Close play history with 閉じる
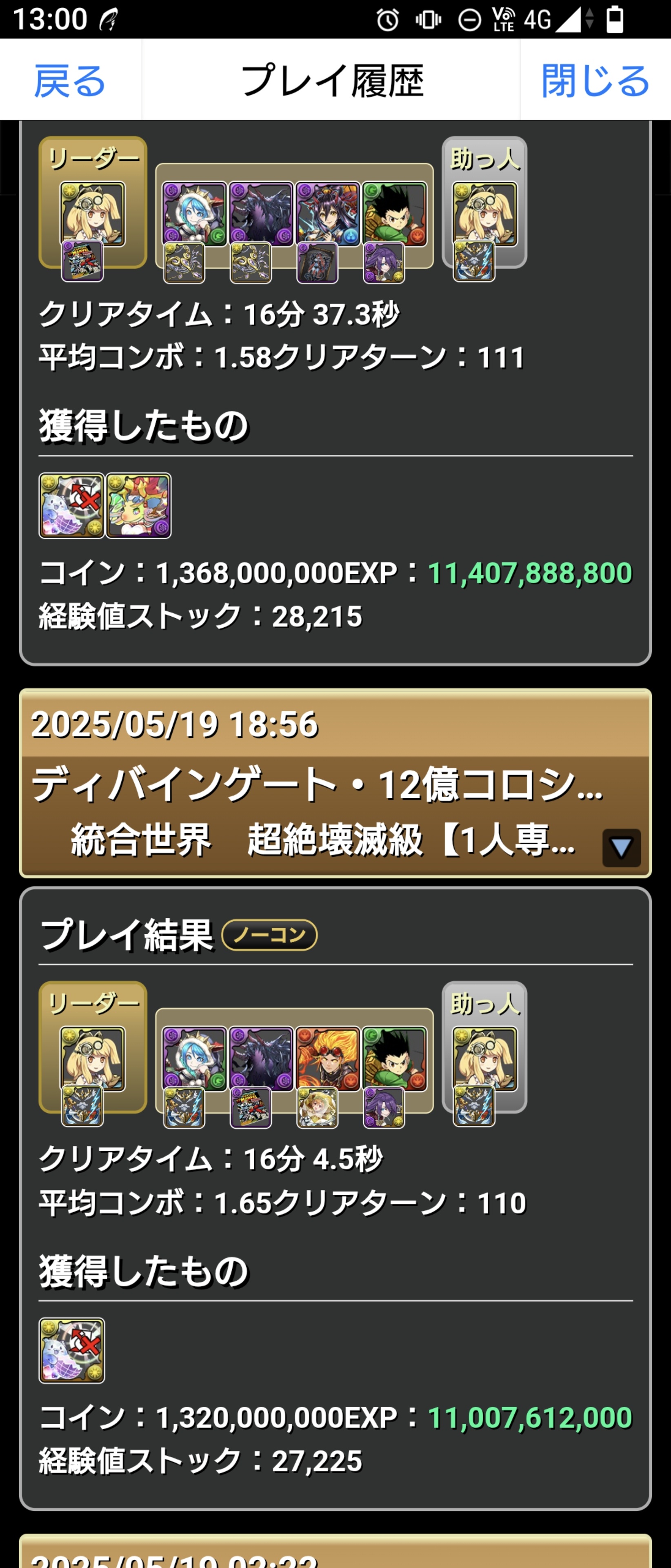Image resolution: width=671 pixels, height=1568 pixels. (x=595, y=80)
